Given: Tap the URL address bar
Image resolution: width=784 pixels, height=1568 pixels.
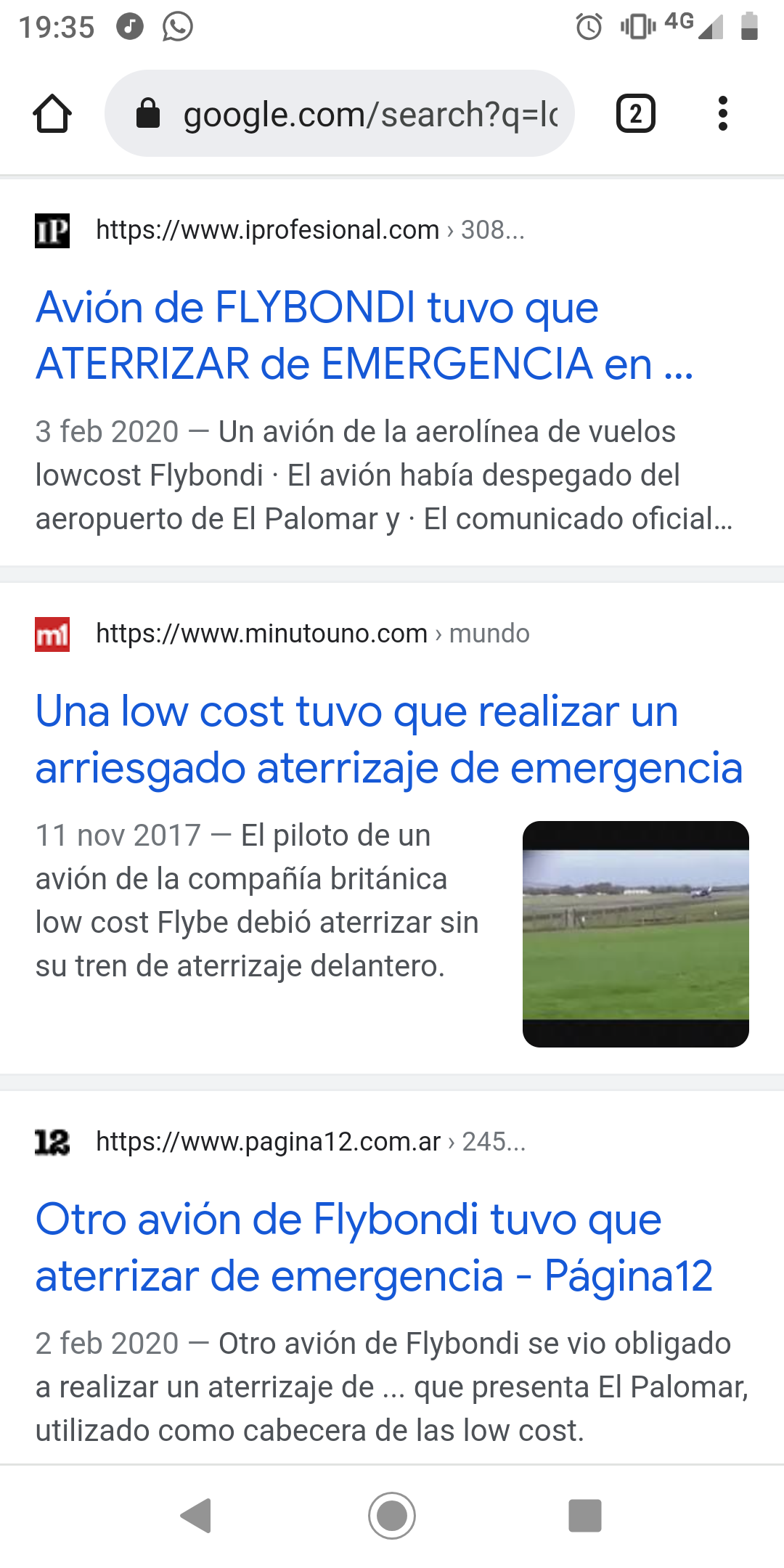Looking at the screenshot, I should point(340,113).
